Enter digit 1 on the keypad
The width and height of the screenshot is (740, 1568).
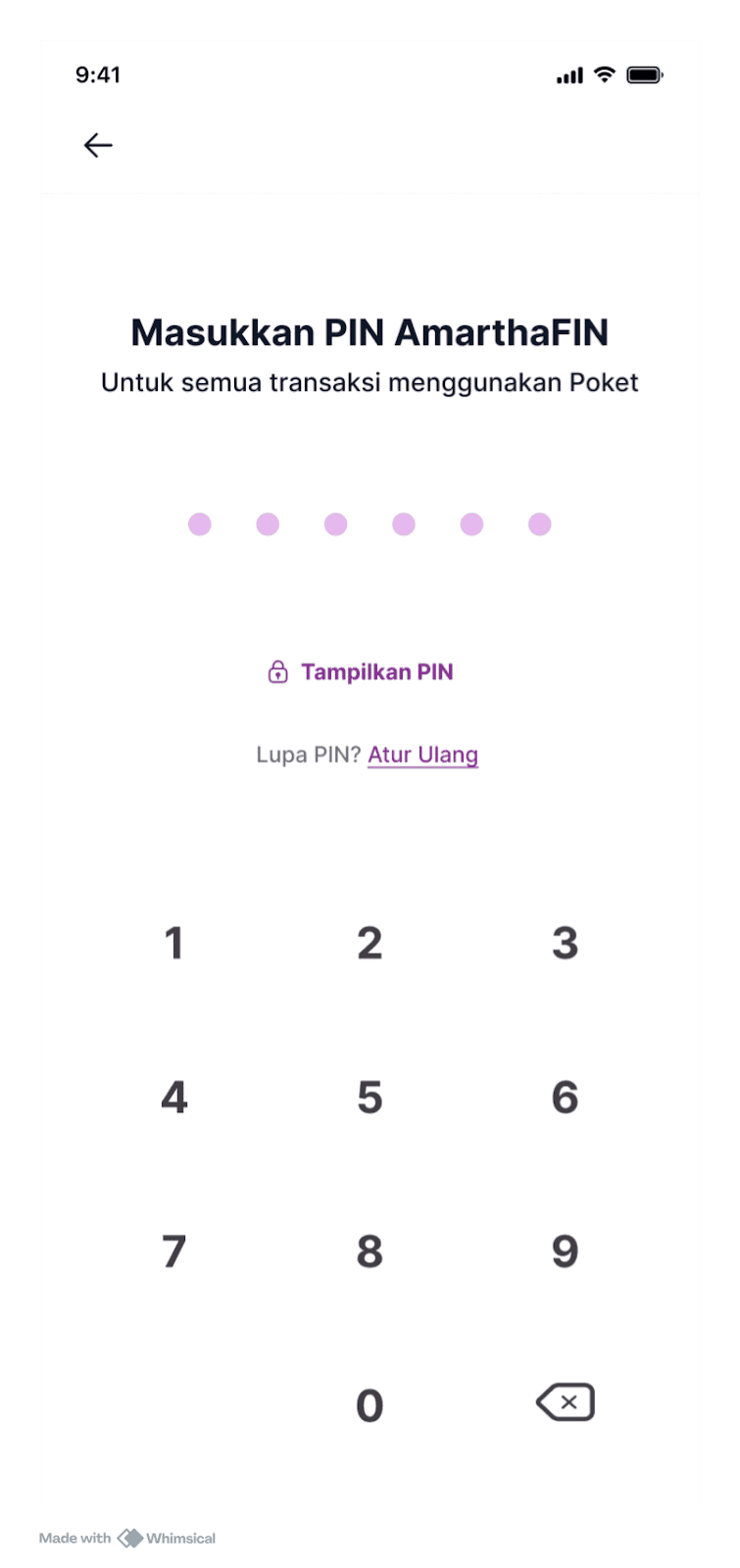click(x=174, y=943)
